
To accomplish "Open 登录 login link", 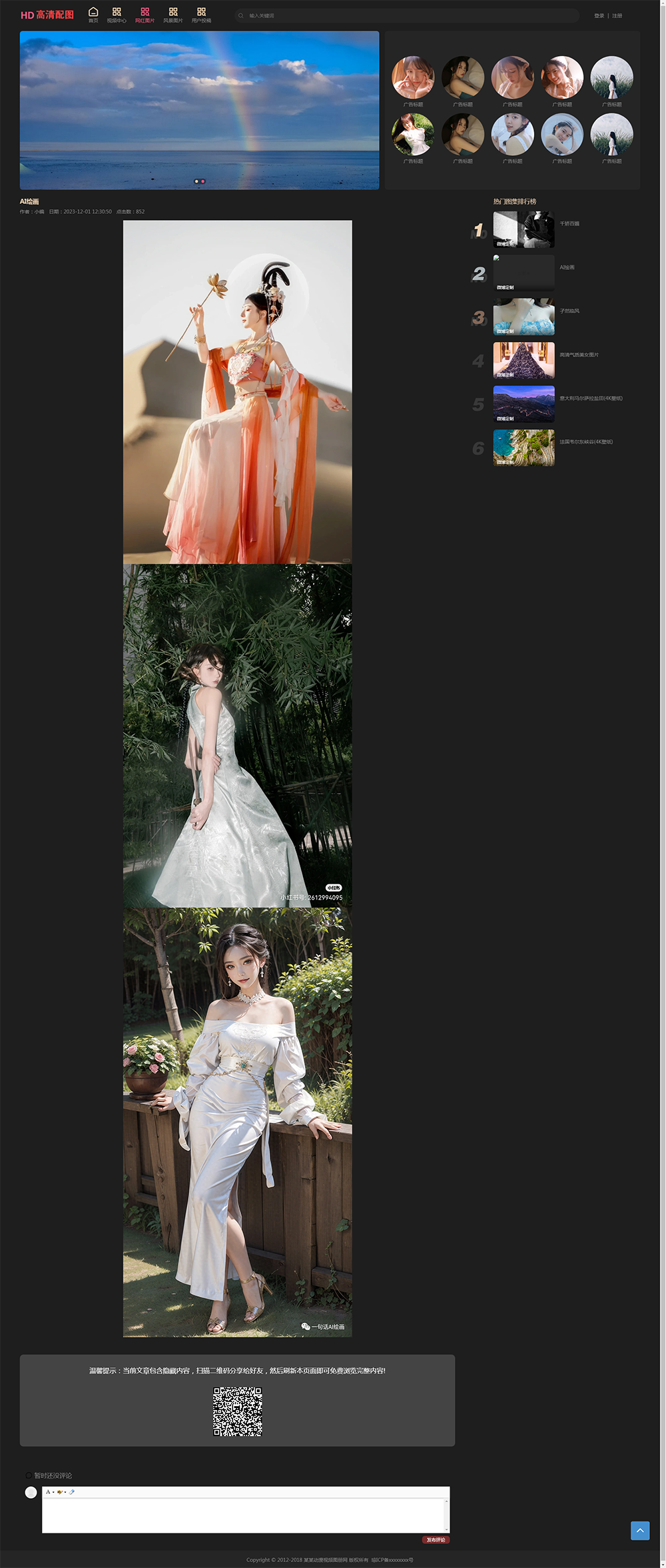I will (x=599, y=15).
